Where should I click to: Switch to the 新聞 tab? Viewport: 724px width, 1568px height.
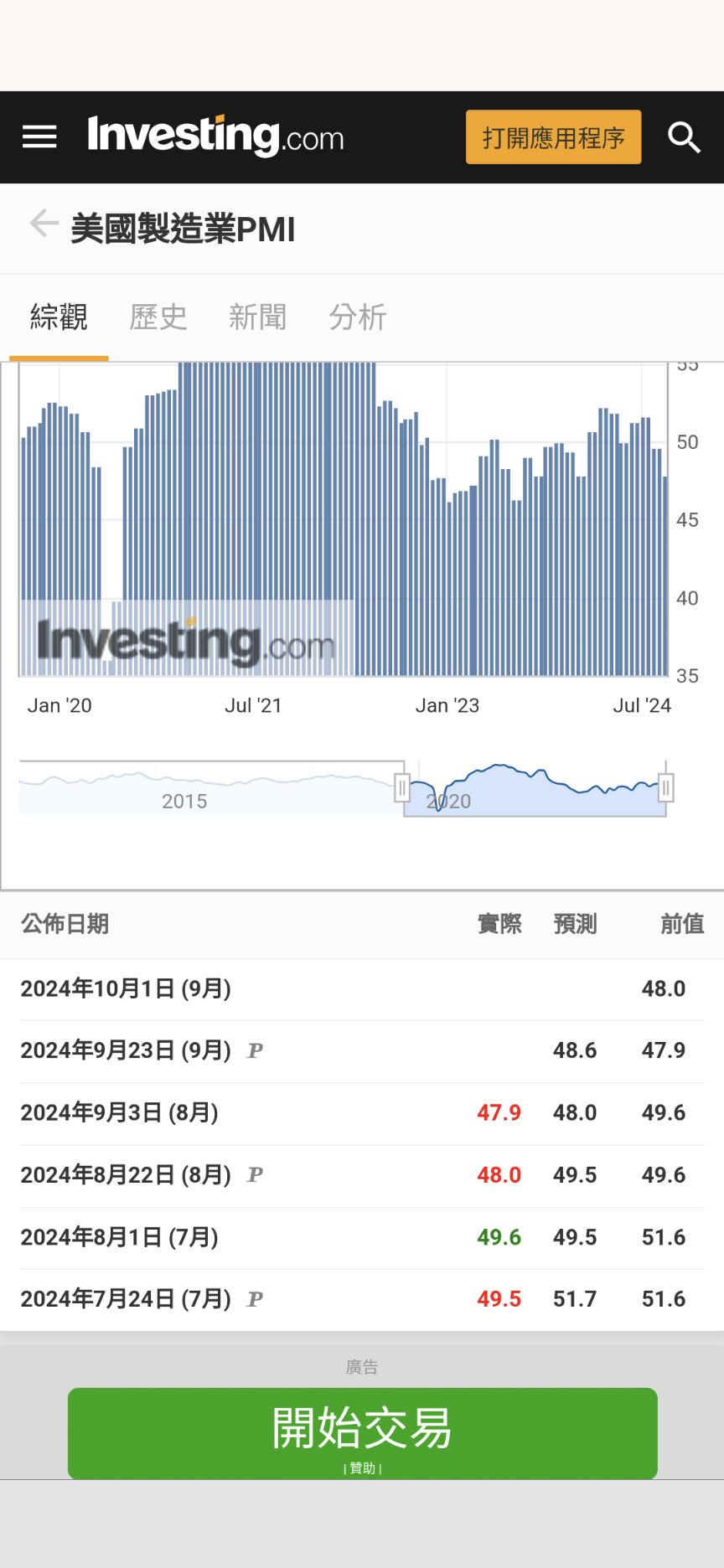pyautogui.click(x=258, y=317)
